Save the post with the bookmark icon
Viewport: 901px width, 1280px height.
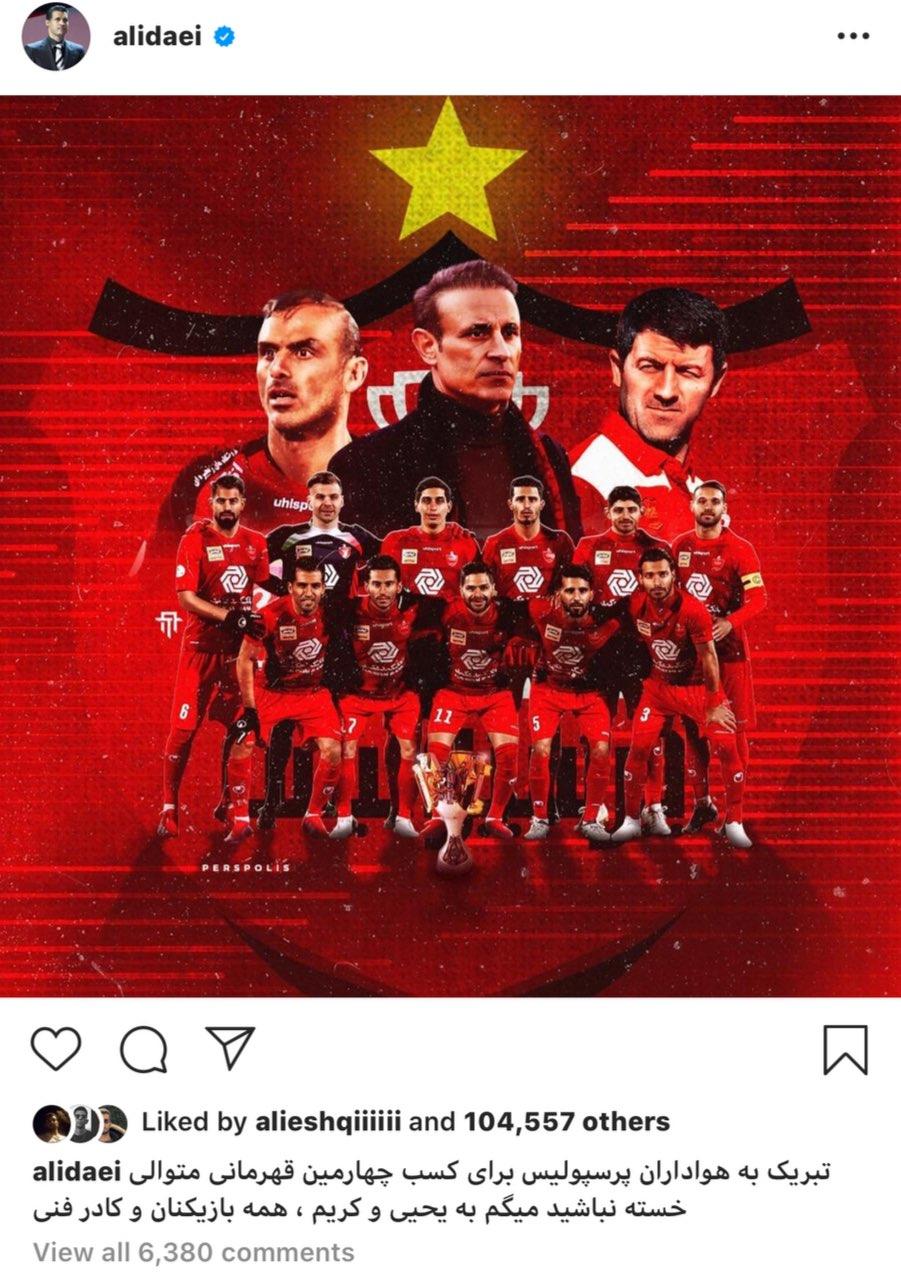click(845, 1050)
